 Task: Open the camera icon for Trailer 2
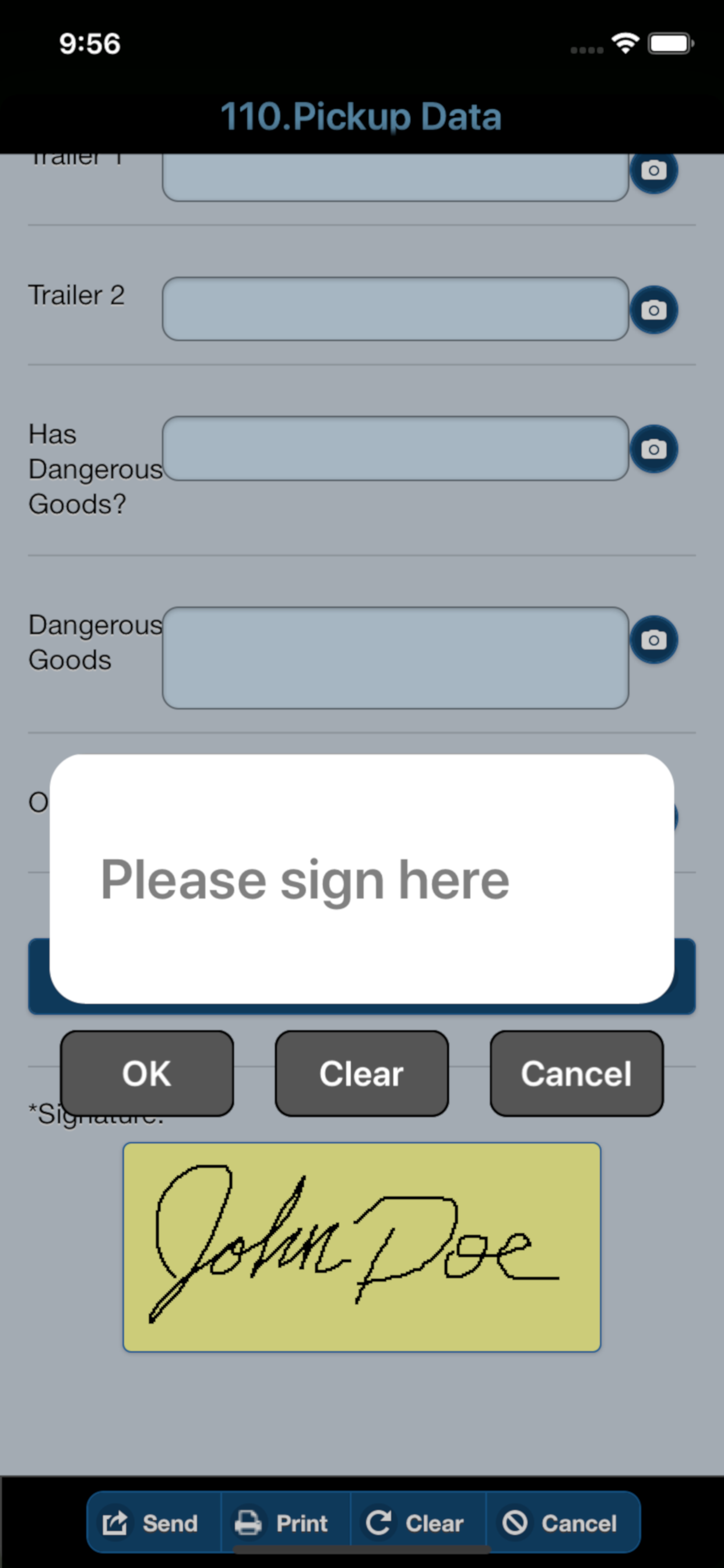(x=653, y=310)
